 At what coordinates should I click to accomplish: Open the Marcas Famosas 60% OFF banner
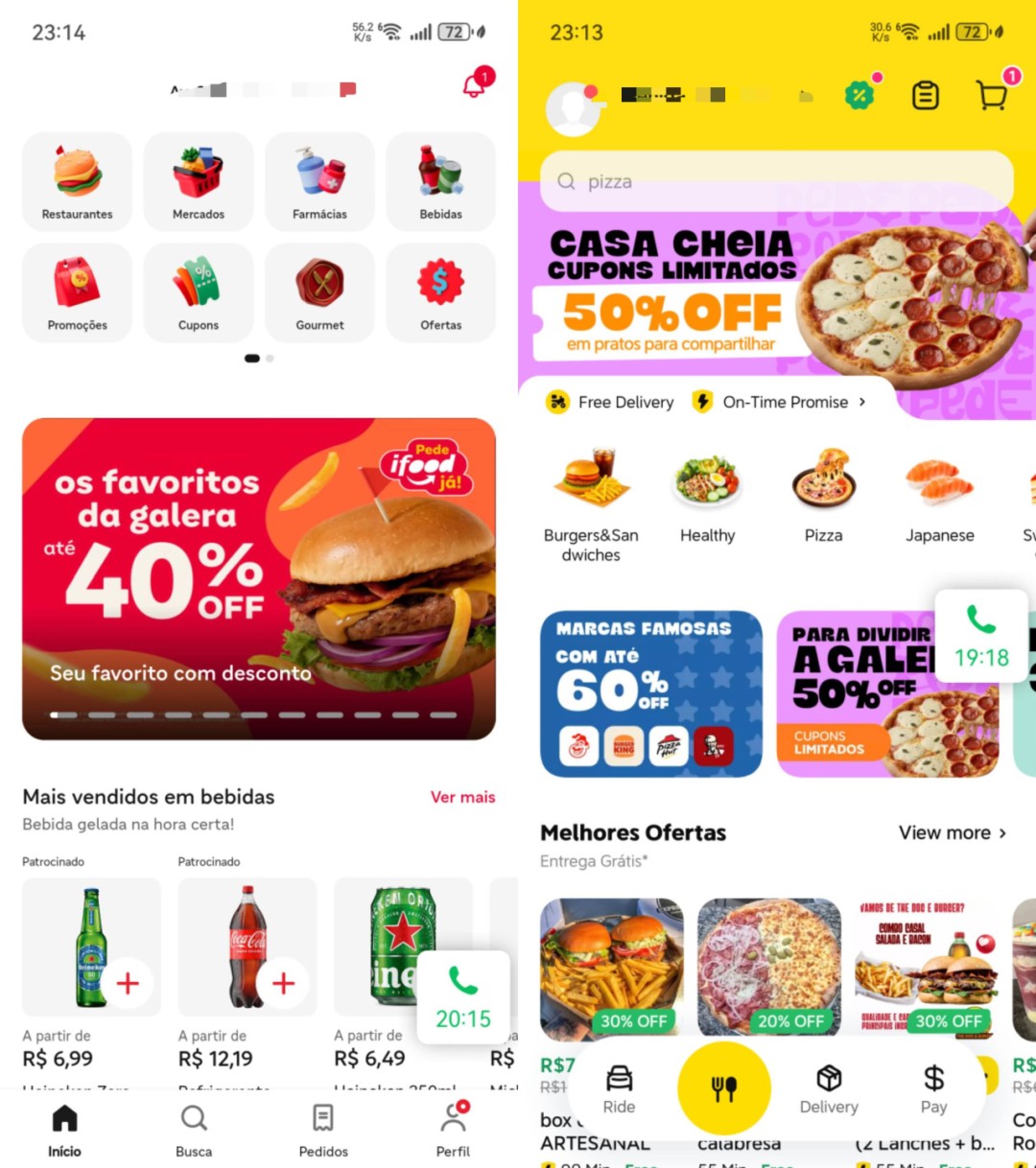click(651, 693)
